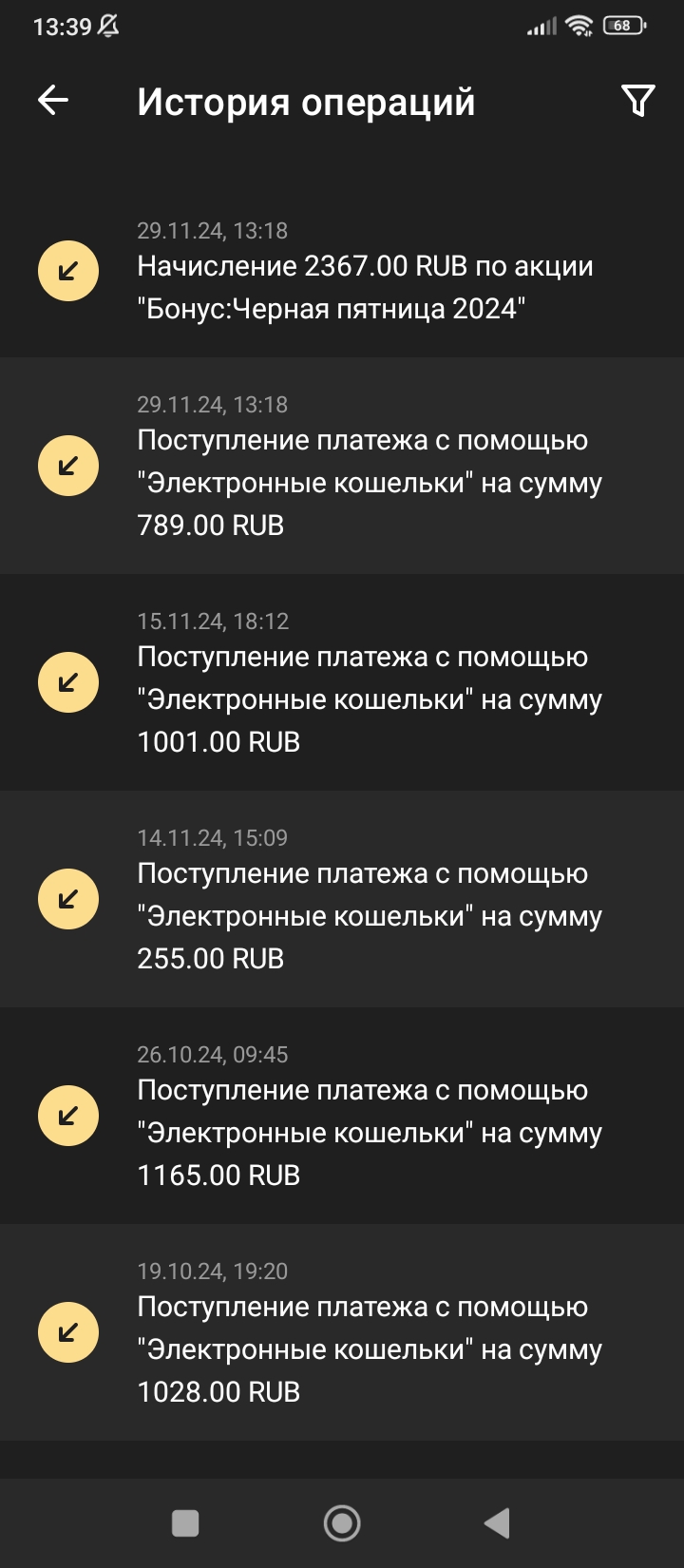Open the operations filter

pos(637,100)
